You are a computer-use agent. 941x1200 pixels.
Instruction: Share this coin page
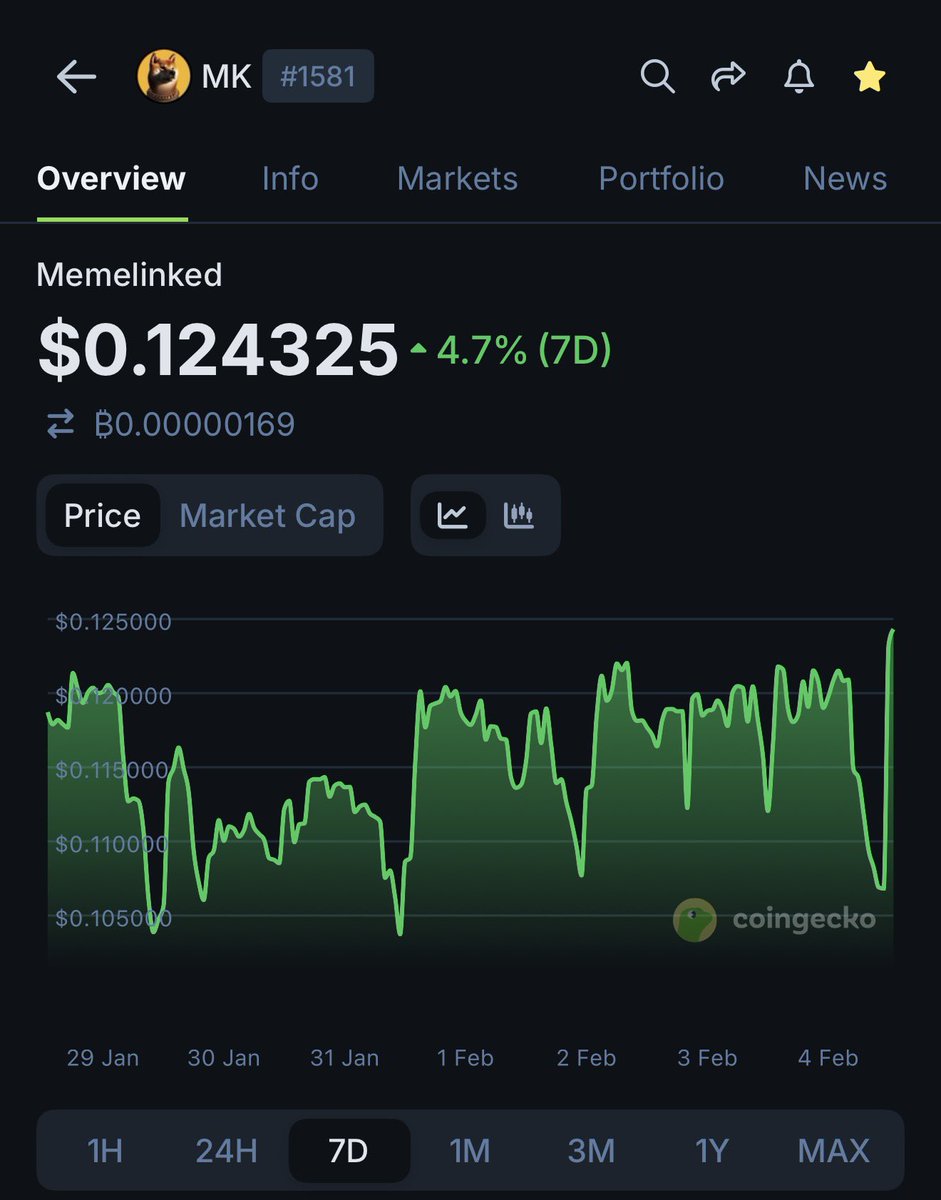728,77
